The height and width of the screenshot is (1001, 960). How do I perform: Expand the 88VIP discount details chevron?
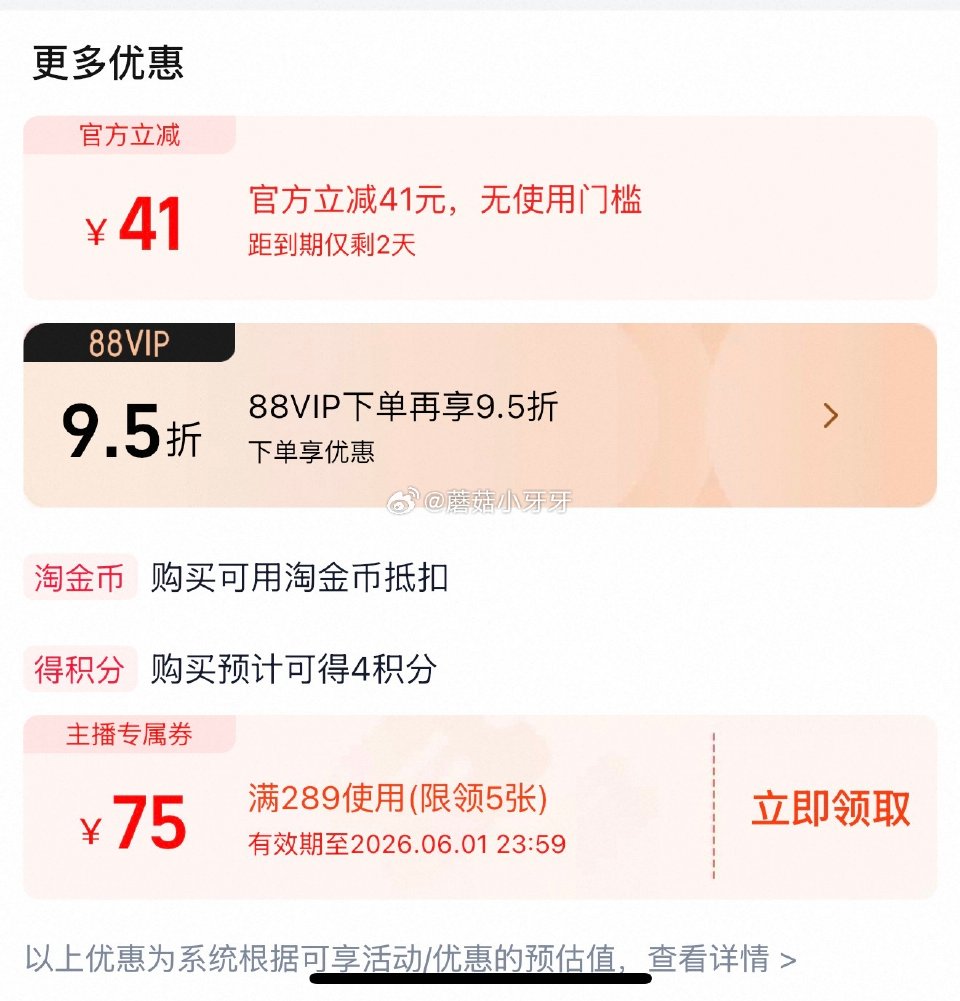coord(829,417)
